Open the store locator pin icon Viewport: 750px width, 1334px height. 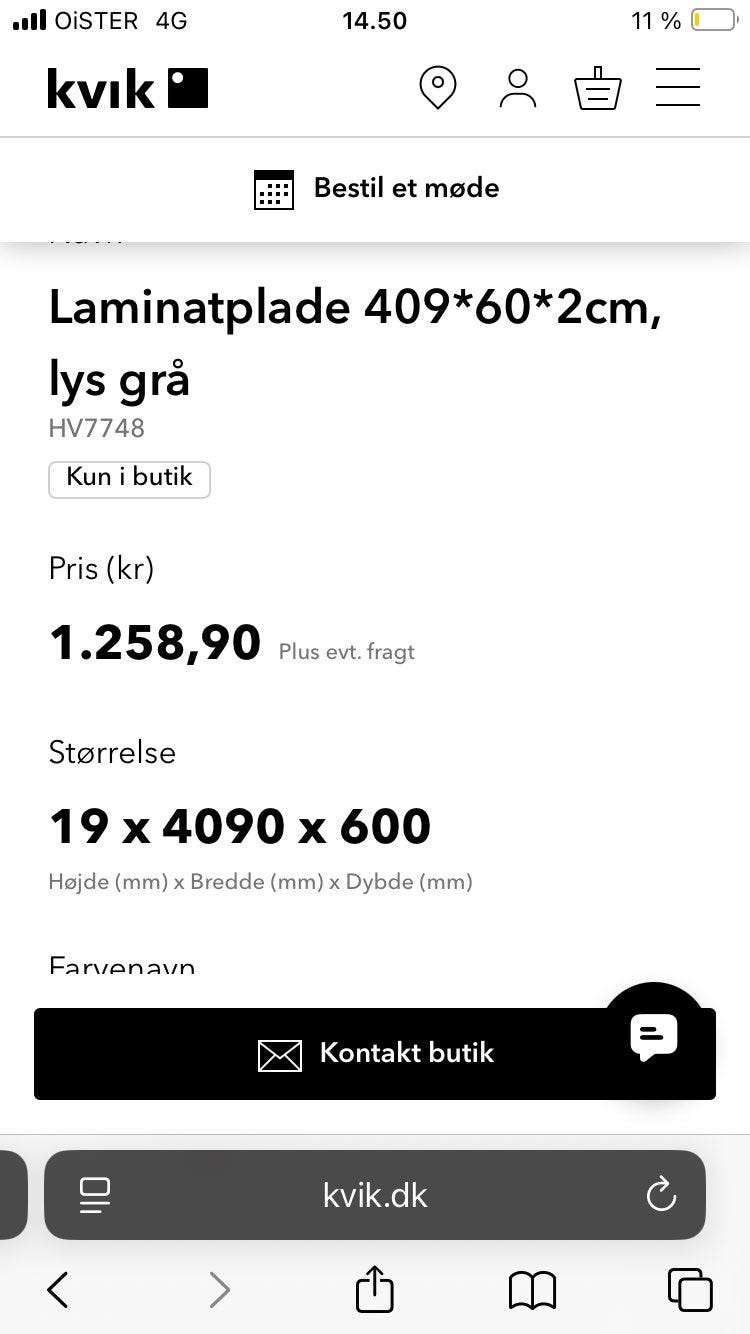tap(437, 88)
